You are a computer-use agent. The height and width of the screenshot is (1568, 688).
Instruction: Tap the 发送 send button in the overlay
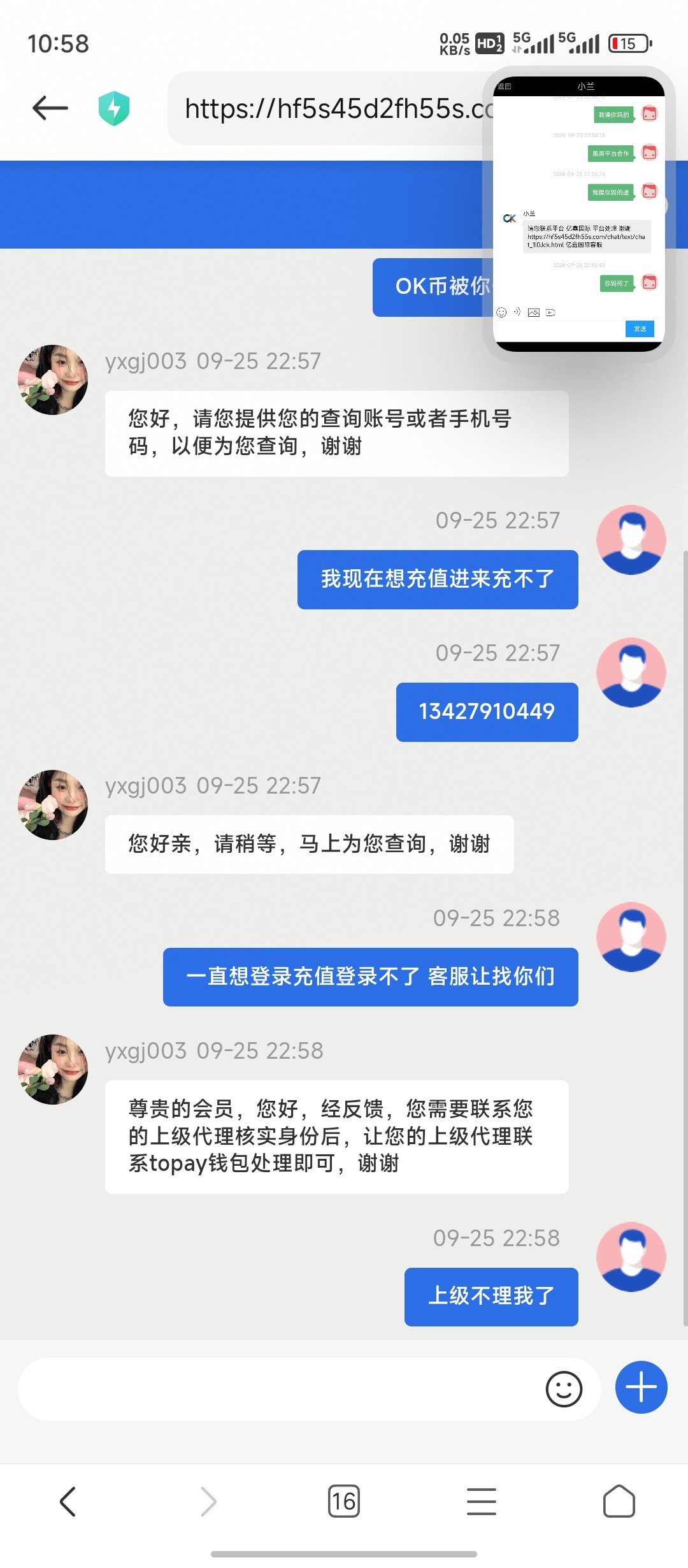pos(639,329)
